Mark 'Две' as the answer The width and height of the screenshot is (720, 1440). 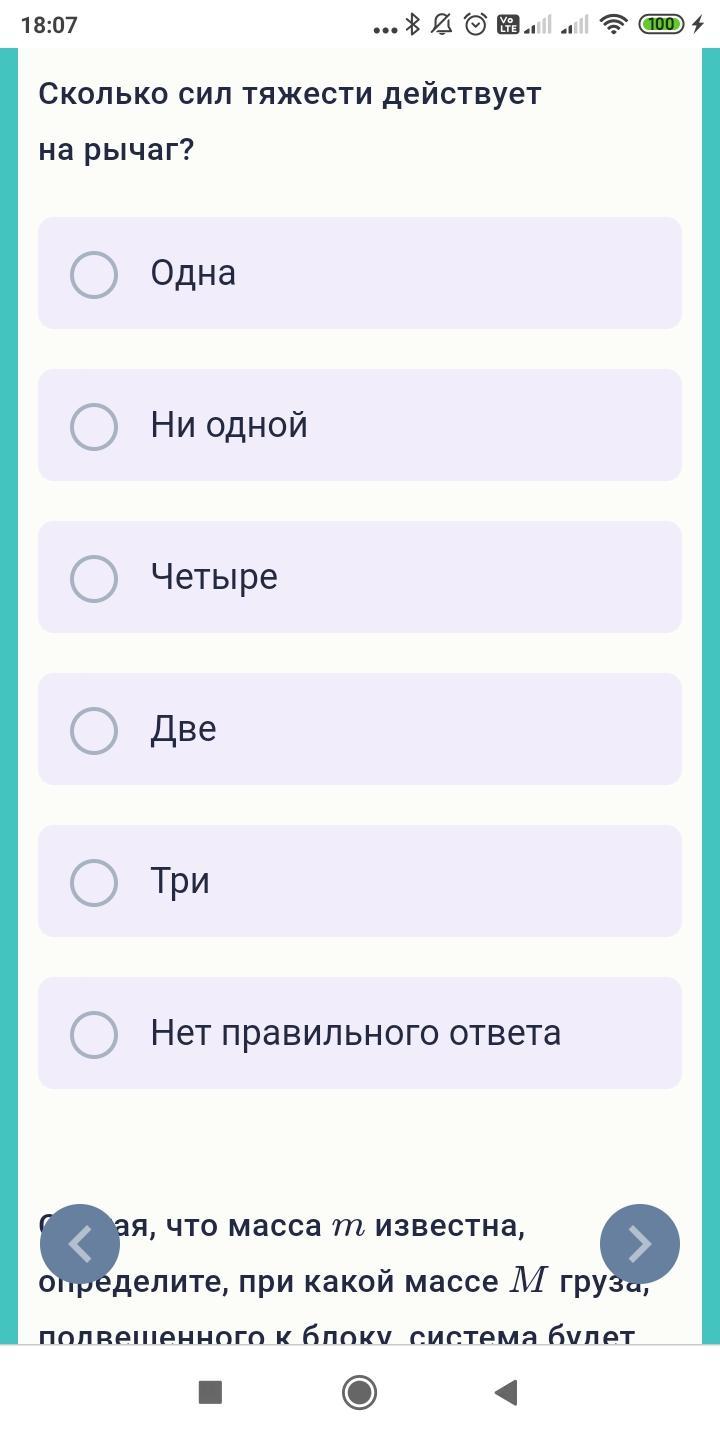click(x=94, y=730)
